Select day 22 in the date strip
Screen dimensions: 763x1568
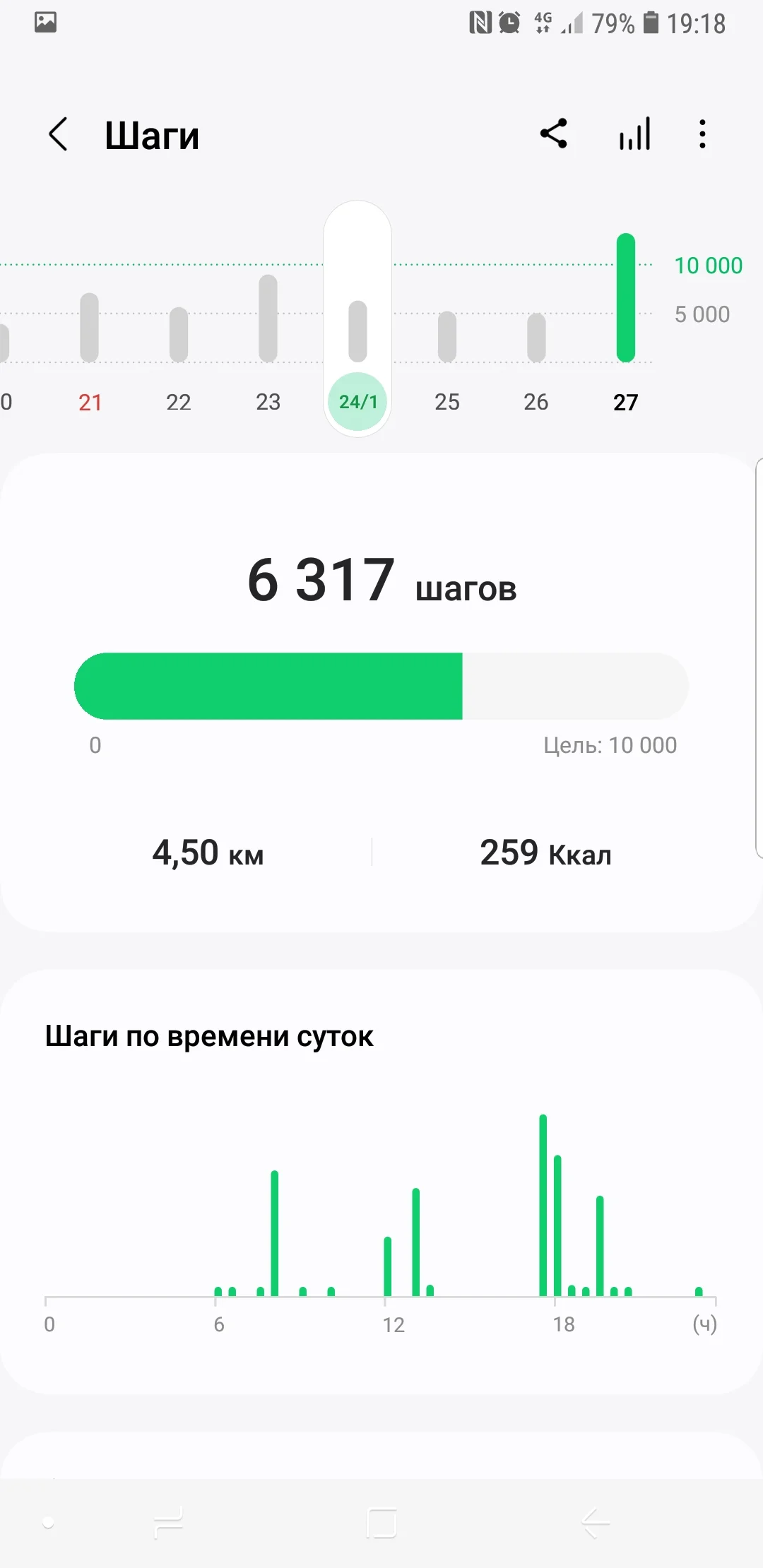tap(179, 401)
